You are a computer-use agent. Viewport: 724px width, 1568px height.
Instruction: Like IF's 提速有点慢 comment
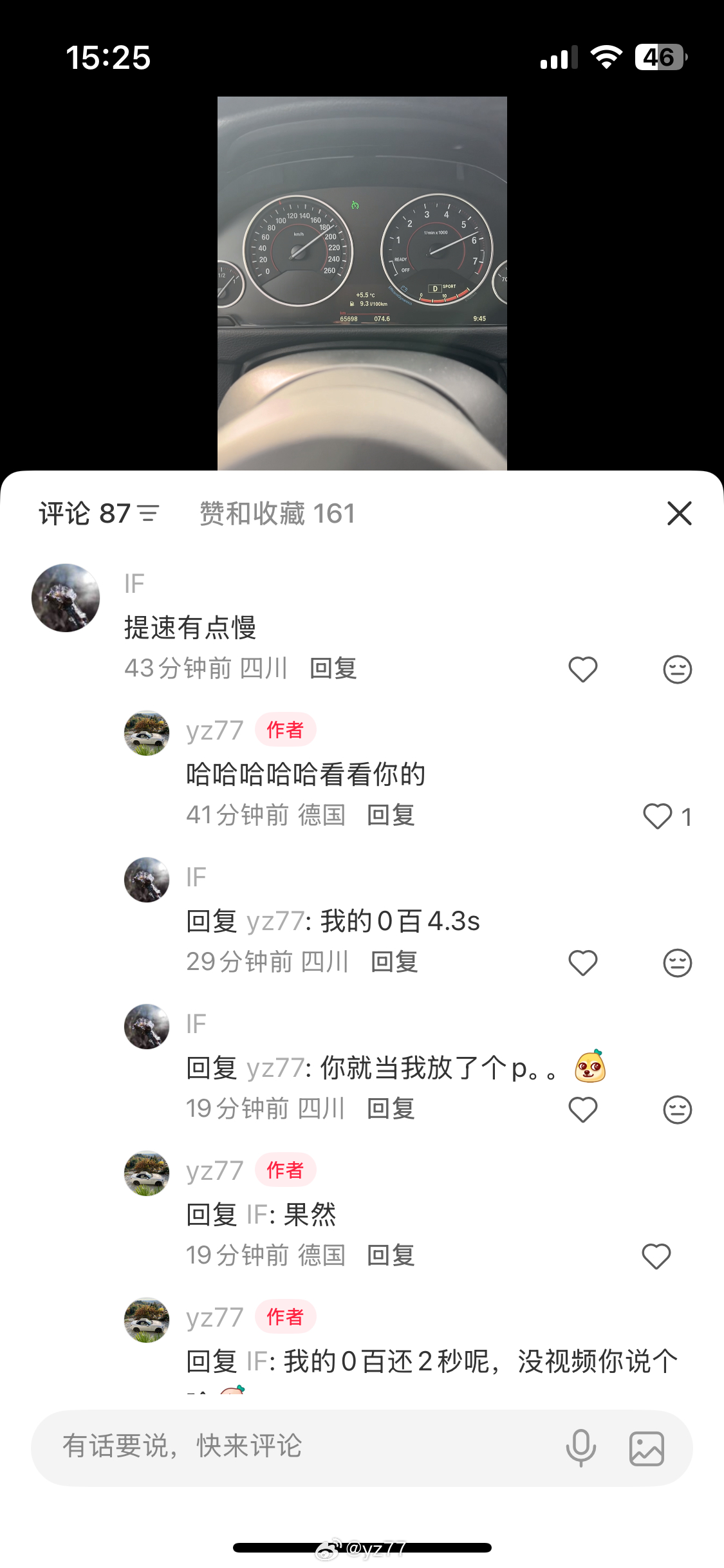[582, 669]
